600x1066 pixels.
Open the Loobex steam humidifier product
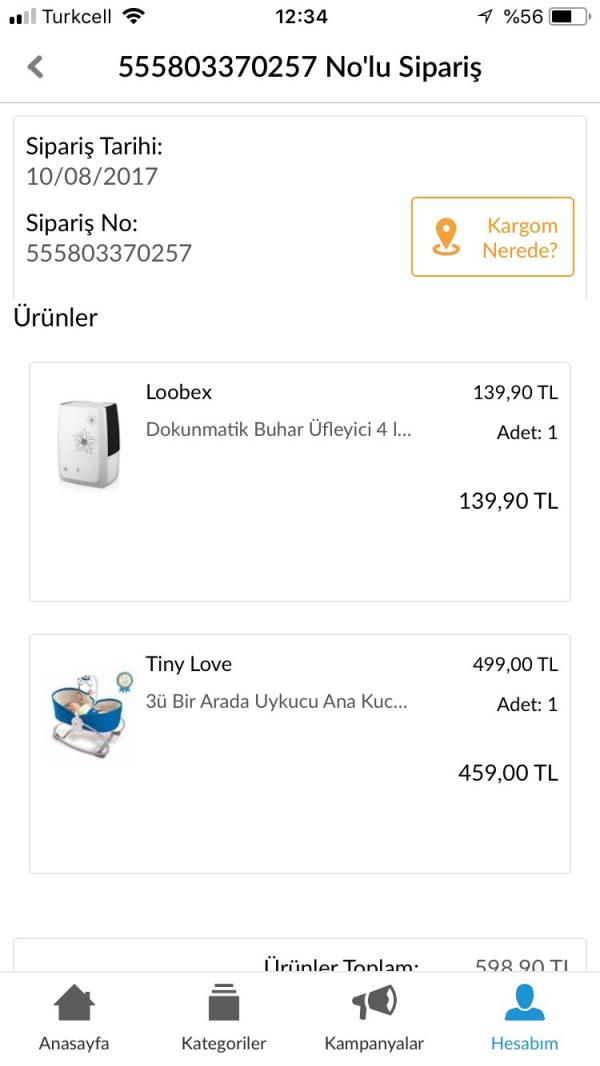(299, 481)
